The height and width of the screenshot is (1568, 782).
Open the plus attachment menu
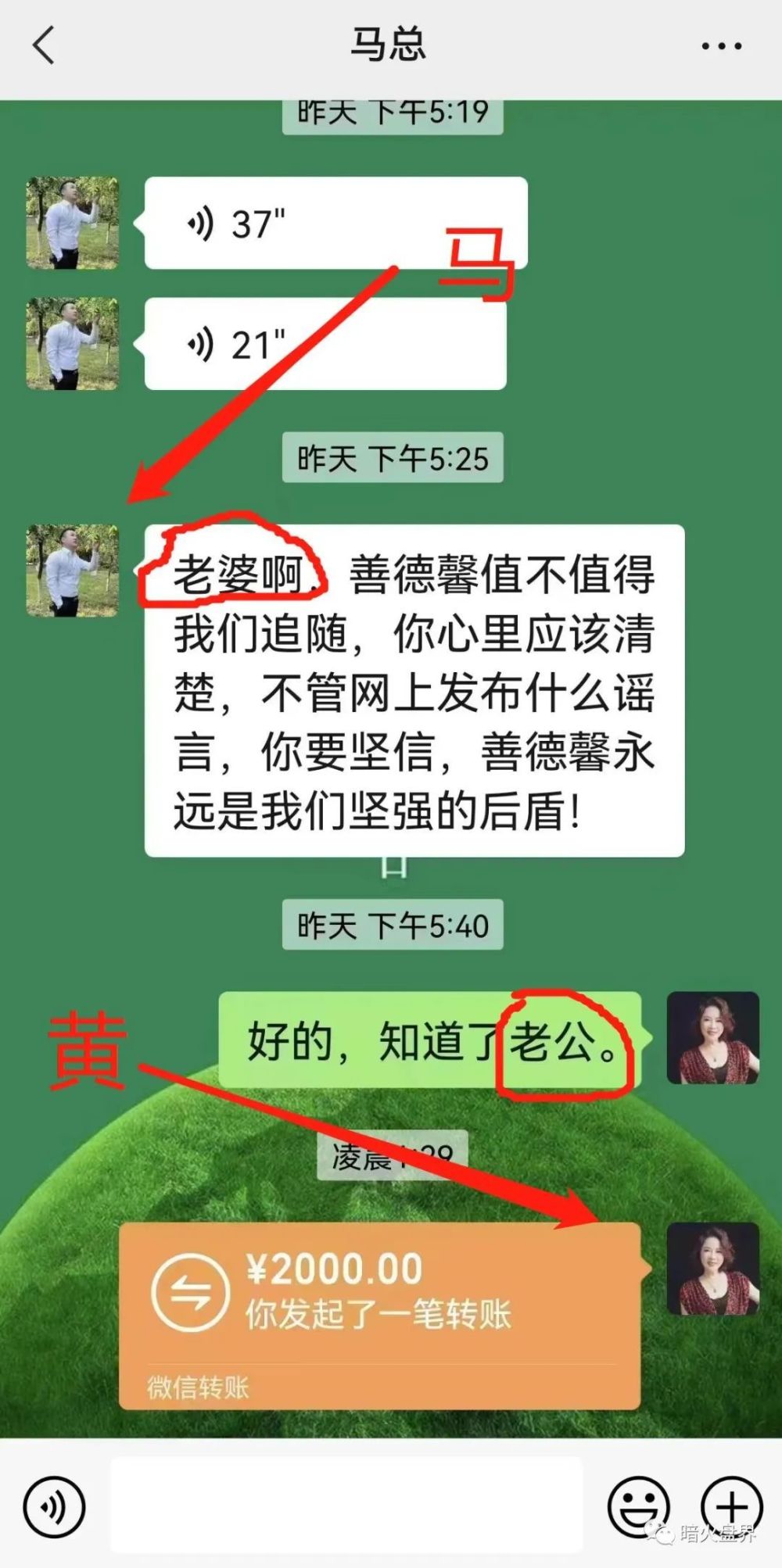point(731,1505)
